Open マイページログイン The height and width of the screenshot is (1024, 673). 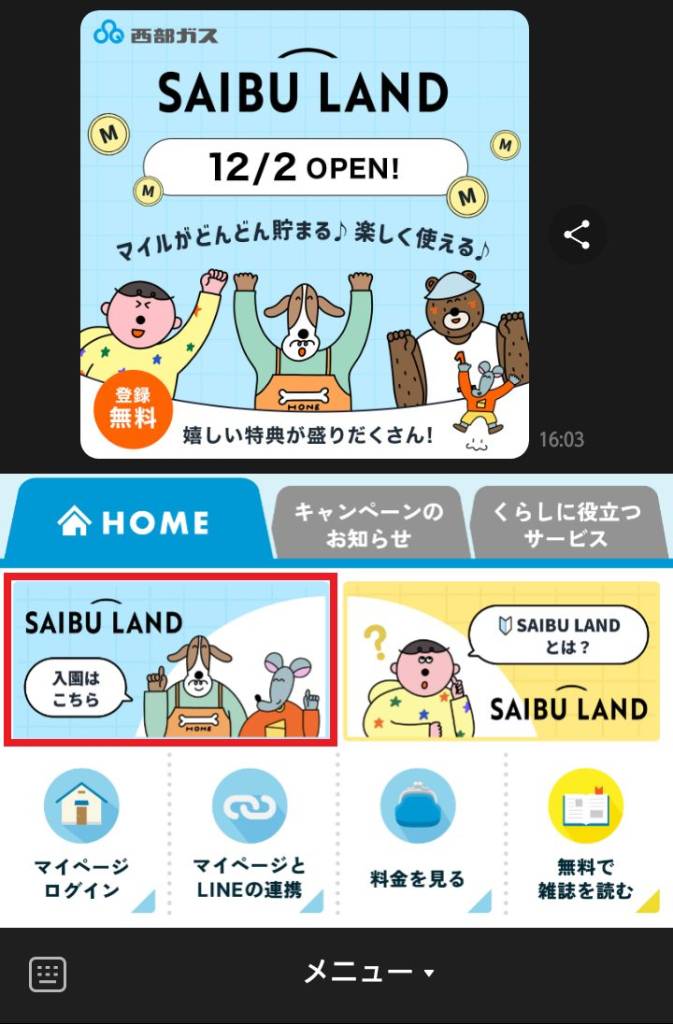(x=82, y=836)
